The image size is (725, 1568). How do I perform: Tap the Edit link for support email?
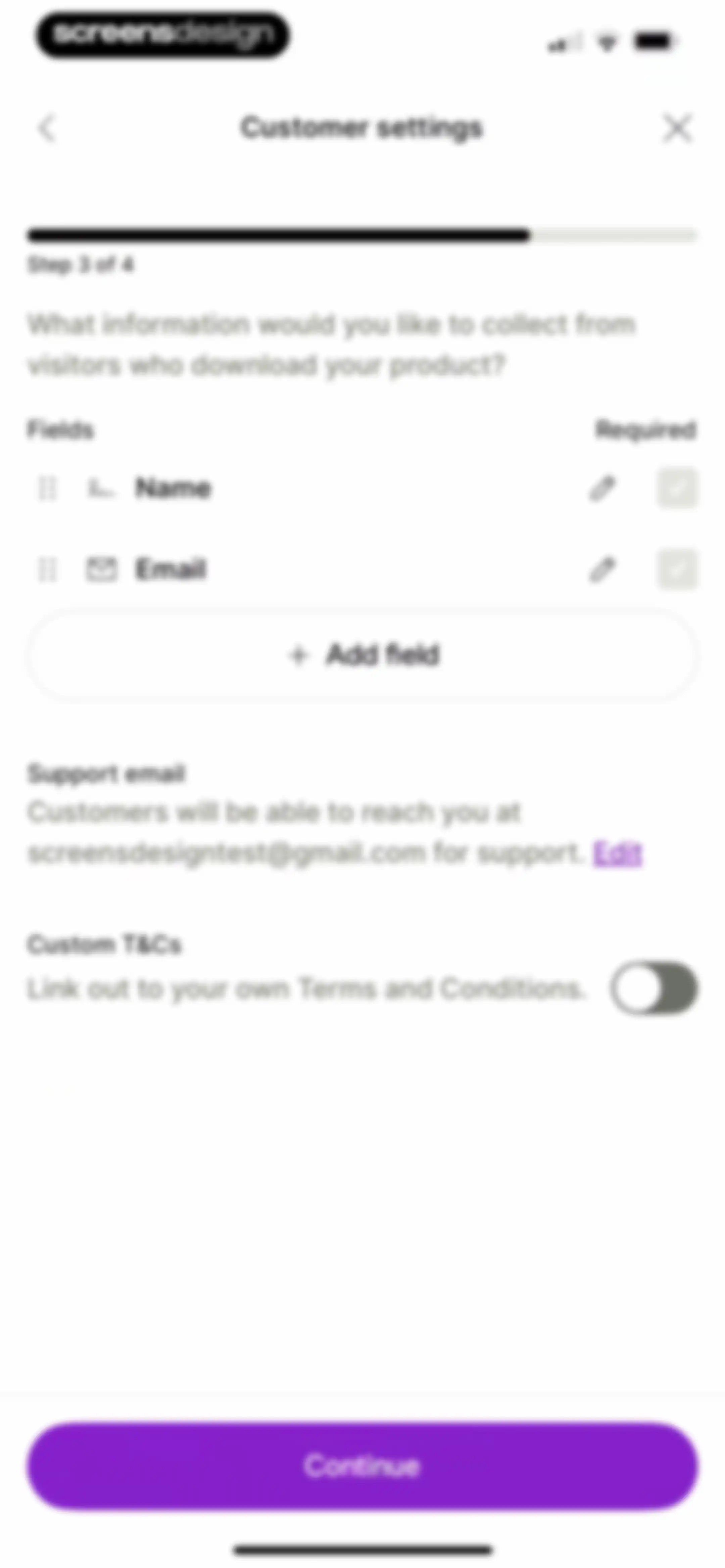pyautogui.click(x=617, y=854)
